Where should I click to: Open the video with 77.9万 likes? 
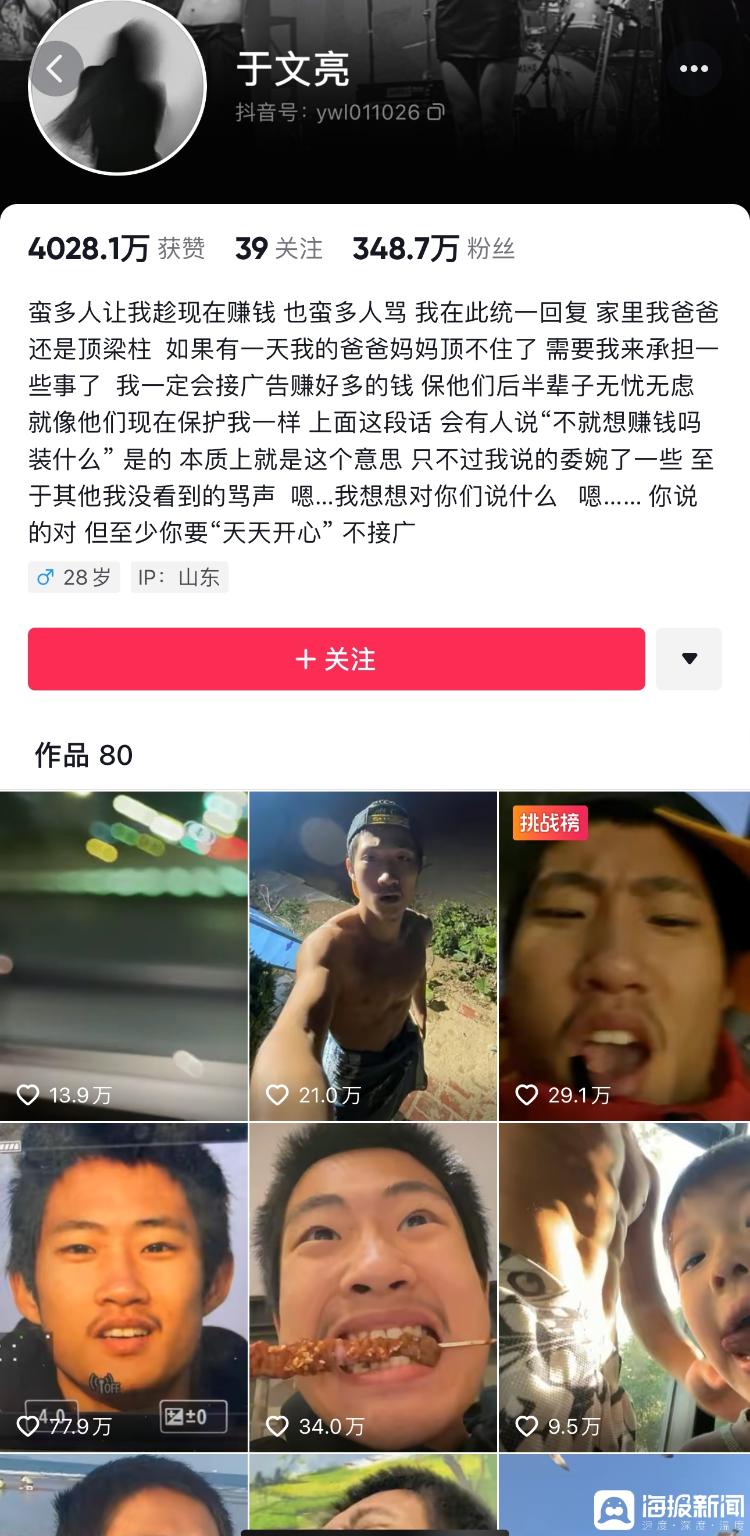(x=123, y=1286)
